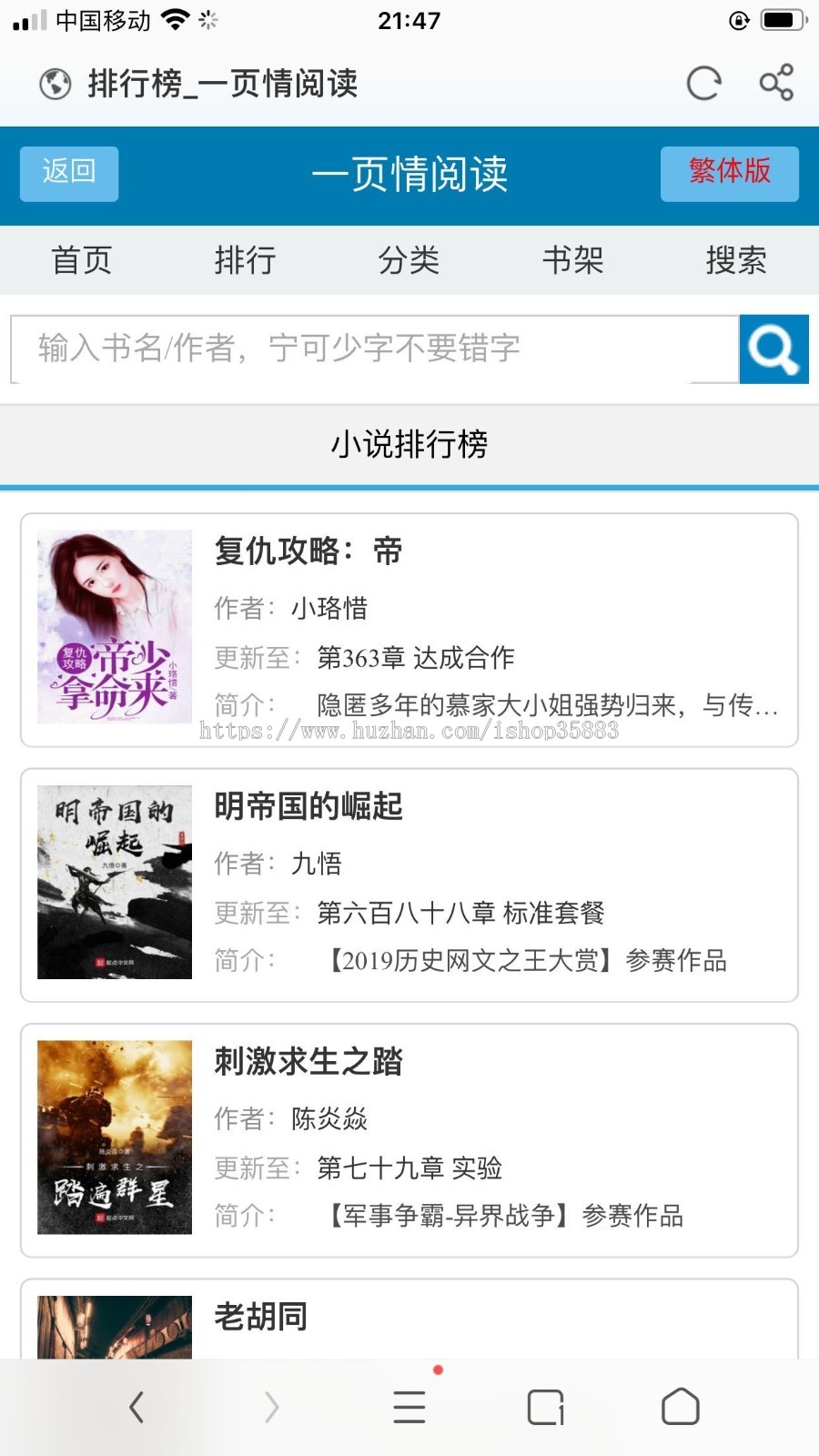The width and height of the screenshot is (819, 1456).
Task: Go back using bottom navigation arrow
Action: point(136,1407)
